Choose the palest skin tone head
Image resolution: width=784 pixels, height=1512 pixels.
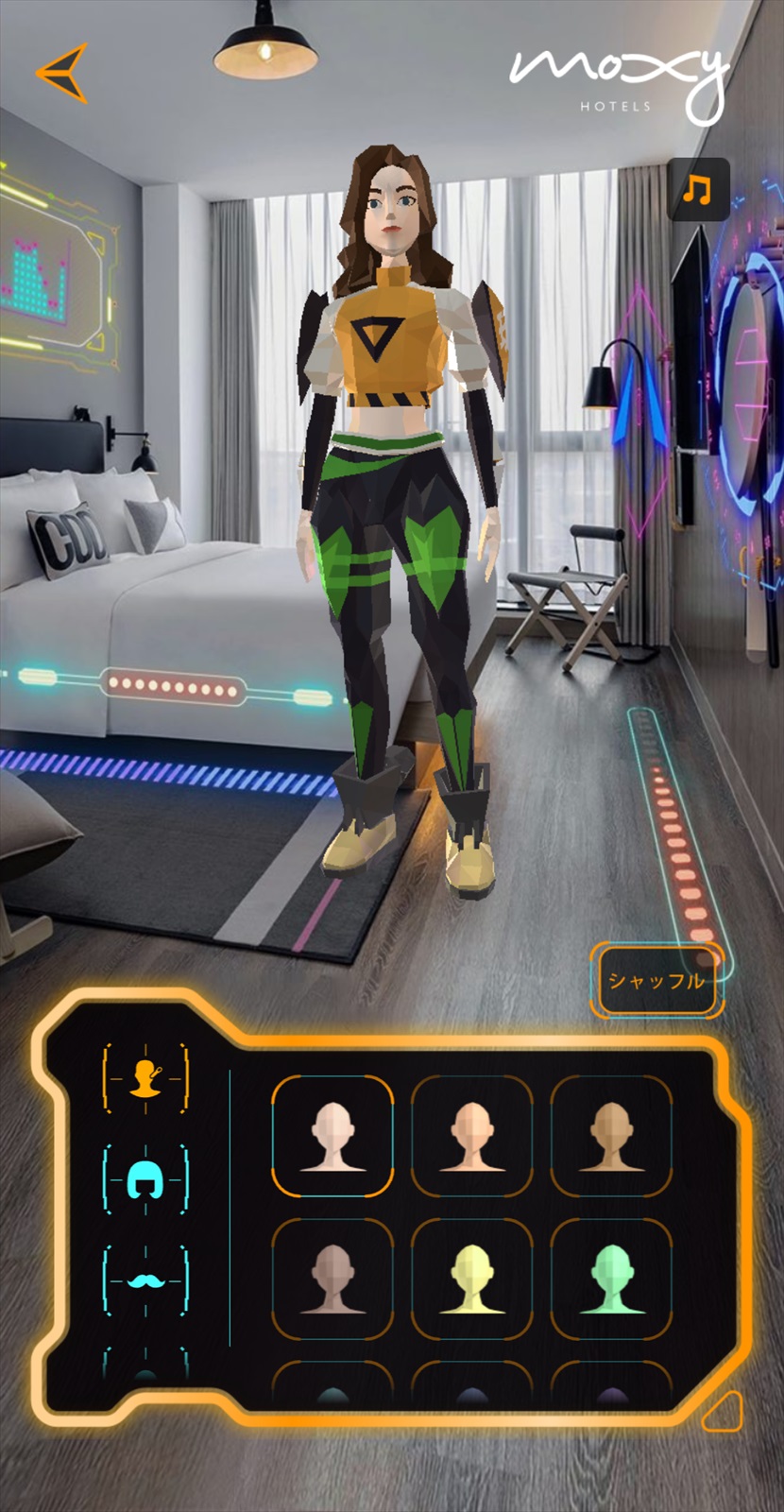(332, 1137)
